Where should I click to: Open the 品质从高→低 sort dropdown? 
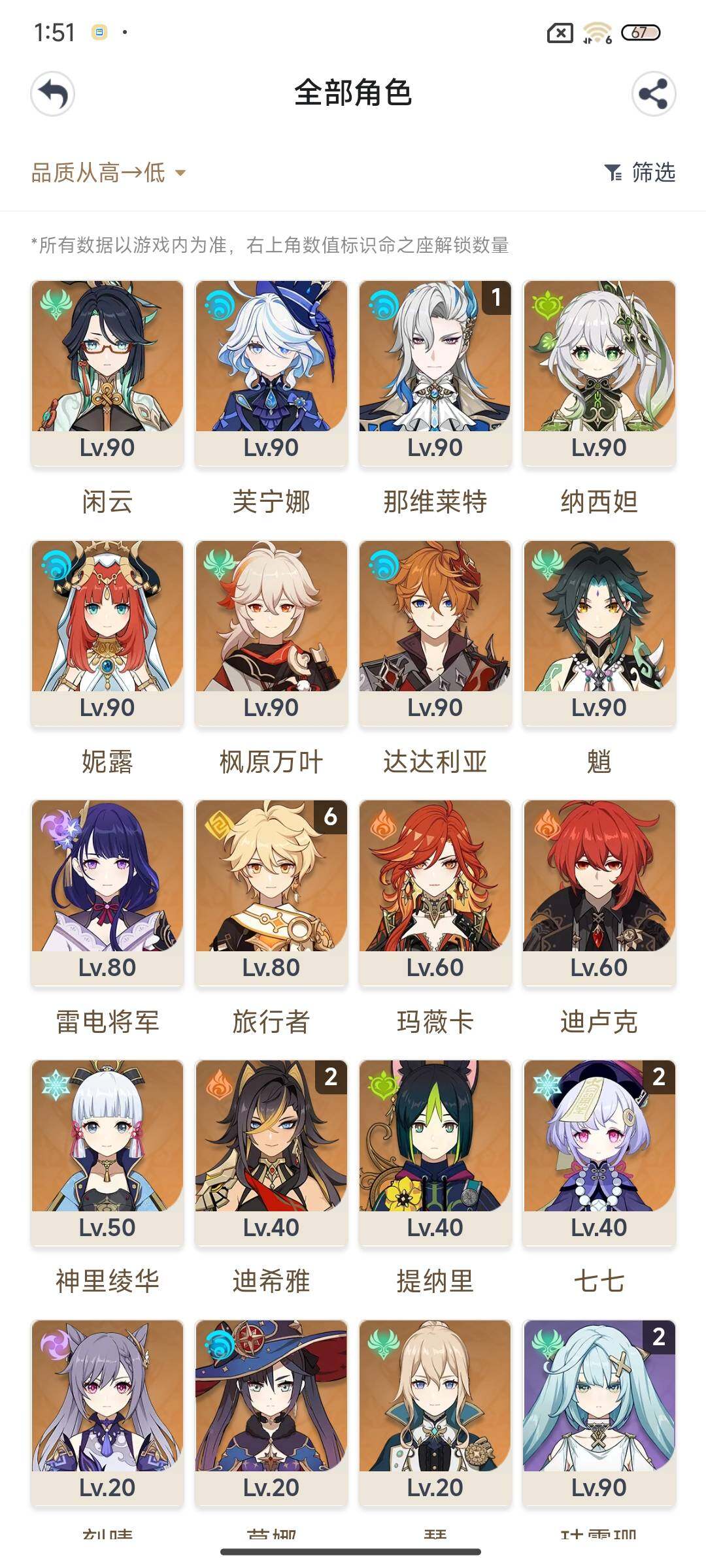coord(109,173)
